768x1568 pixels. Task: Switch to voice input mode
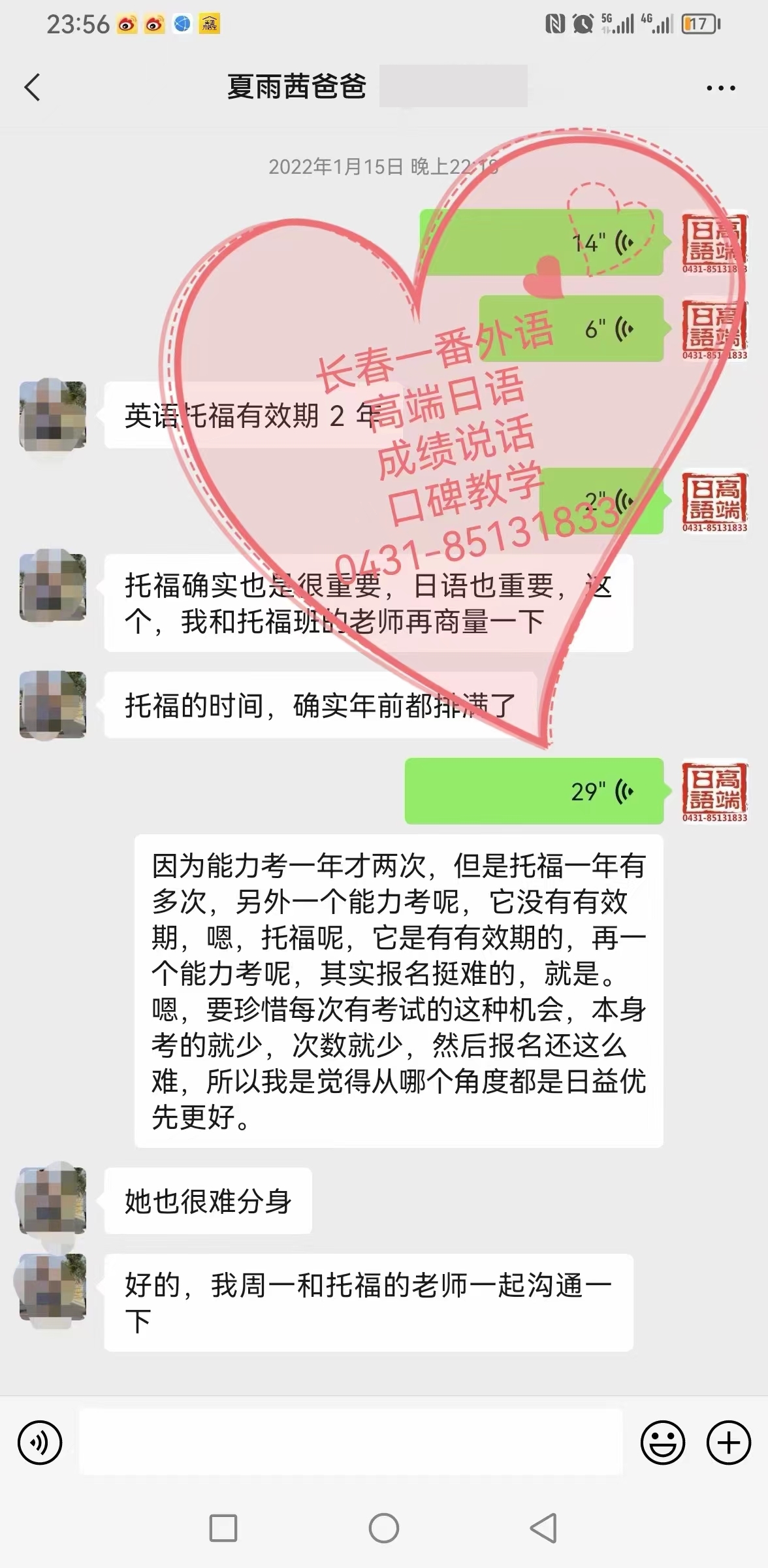(x=40, y=1442)
